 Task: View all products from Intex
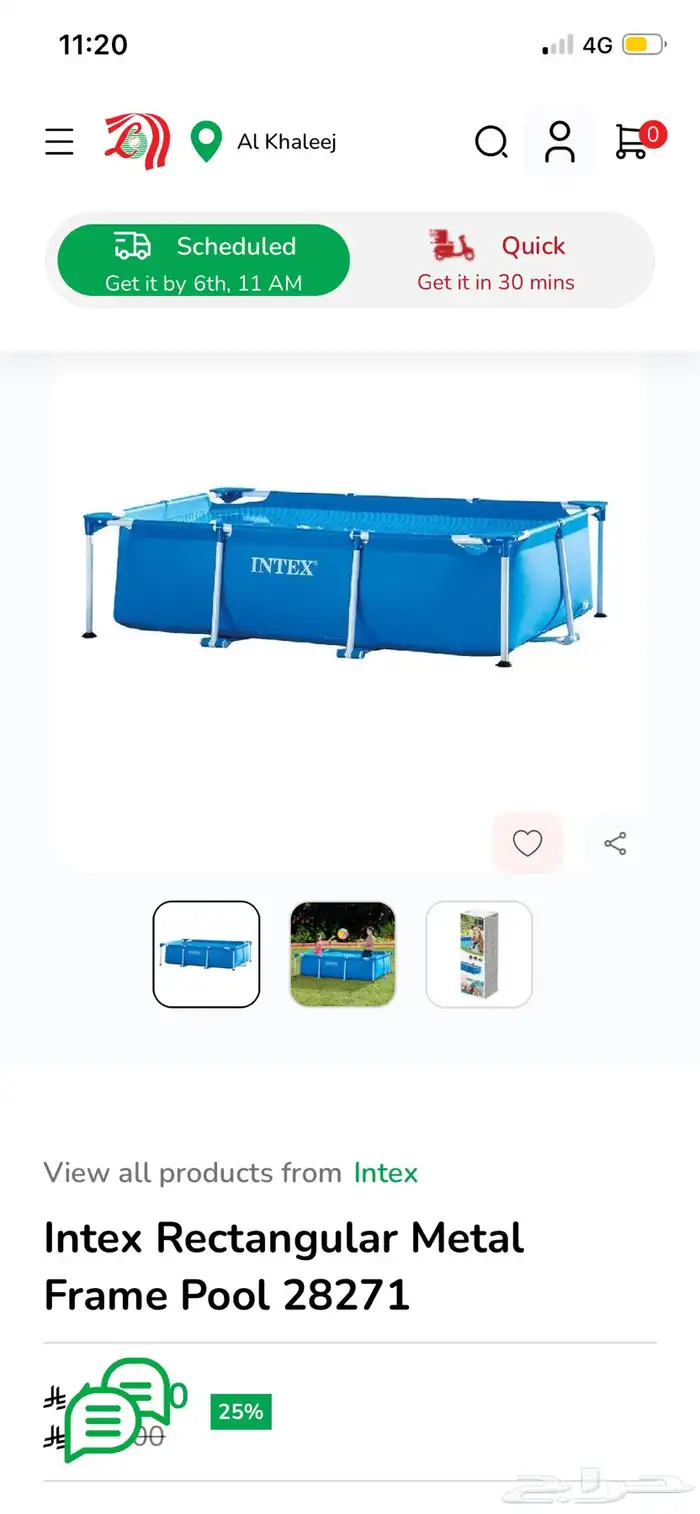point(385,1173)
